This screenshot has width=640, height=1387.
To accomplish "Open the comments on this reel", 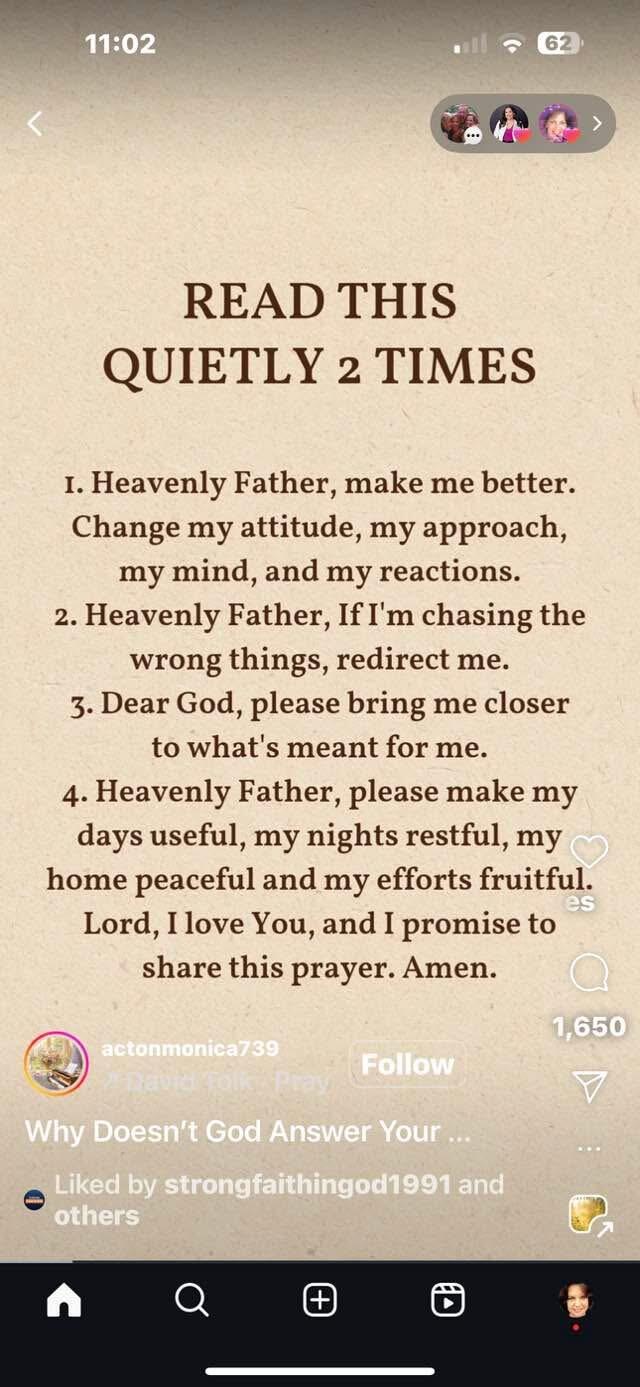I will (589, 971).
